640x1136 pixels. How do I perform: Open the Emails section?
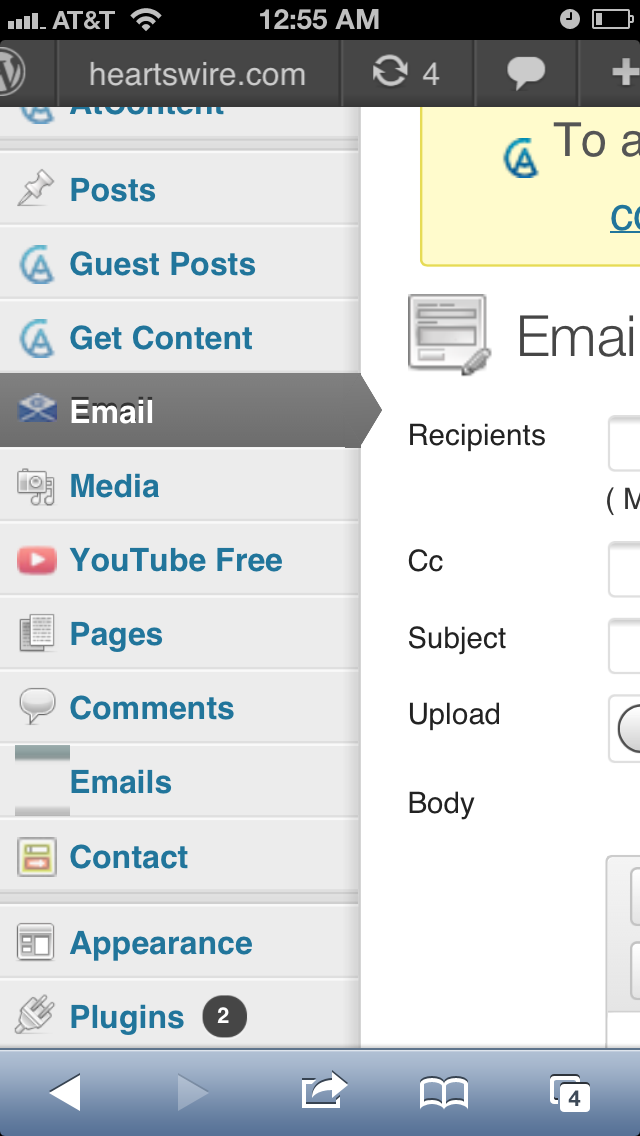coord(120,782)
